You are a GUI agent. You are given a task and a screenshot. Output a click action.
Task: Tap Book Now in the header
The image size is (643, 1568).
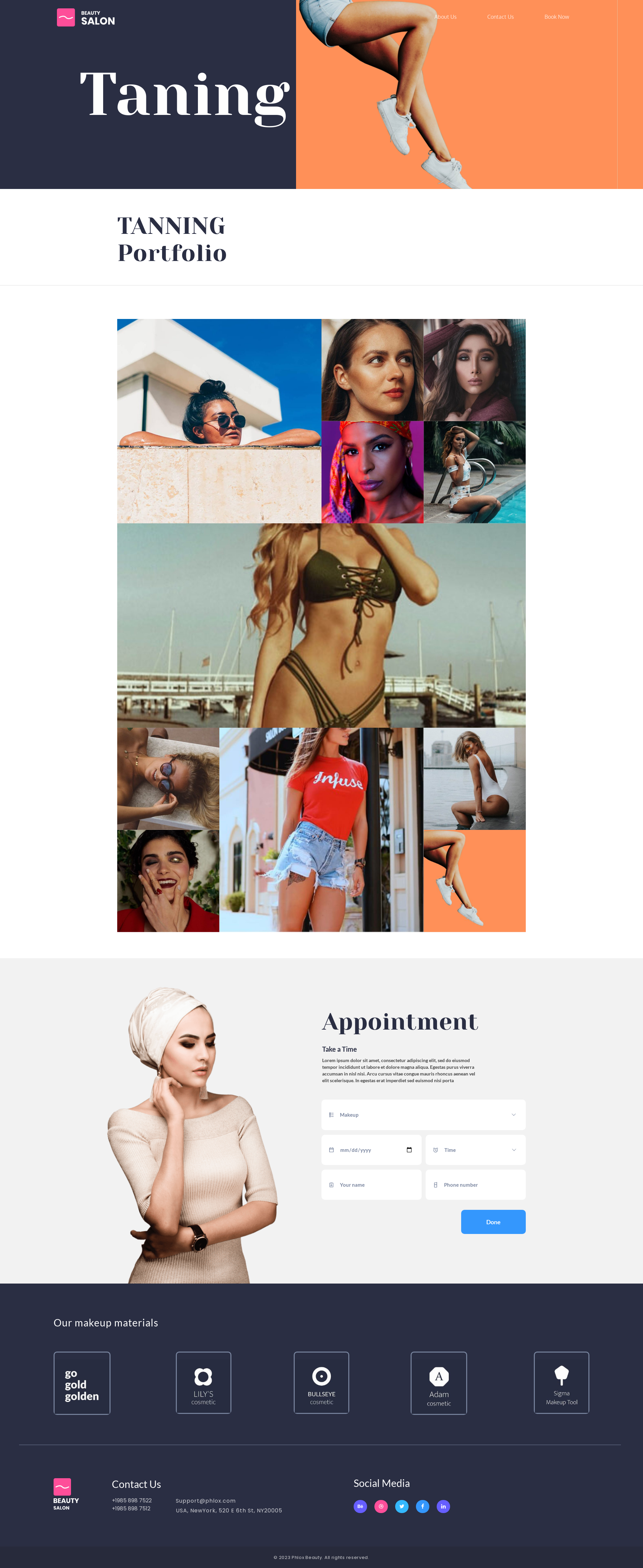556,17
